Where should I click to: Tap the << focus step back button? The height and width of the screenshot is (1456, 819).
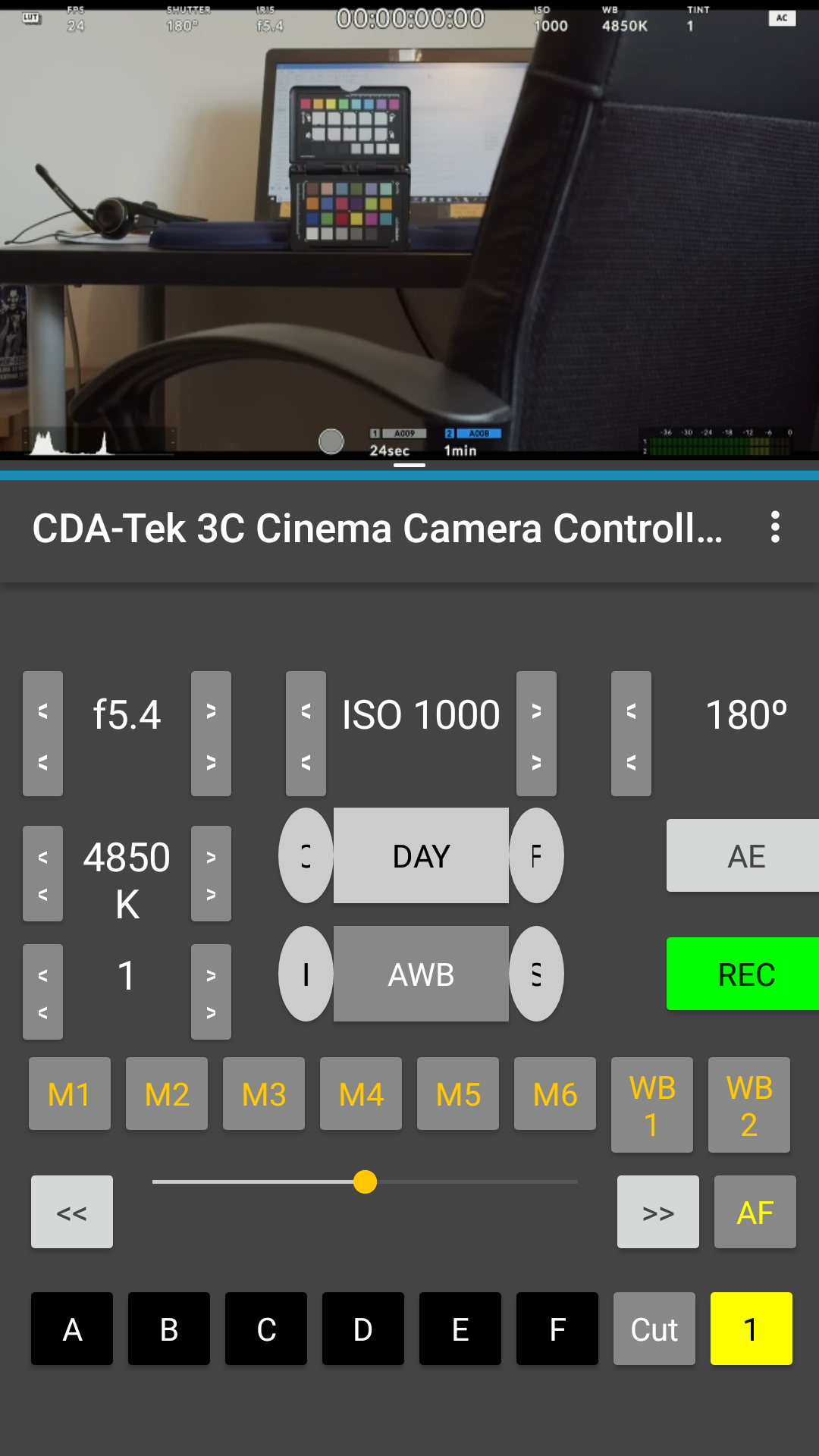[x=72, y=1212]
